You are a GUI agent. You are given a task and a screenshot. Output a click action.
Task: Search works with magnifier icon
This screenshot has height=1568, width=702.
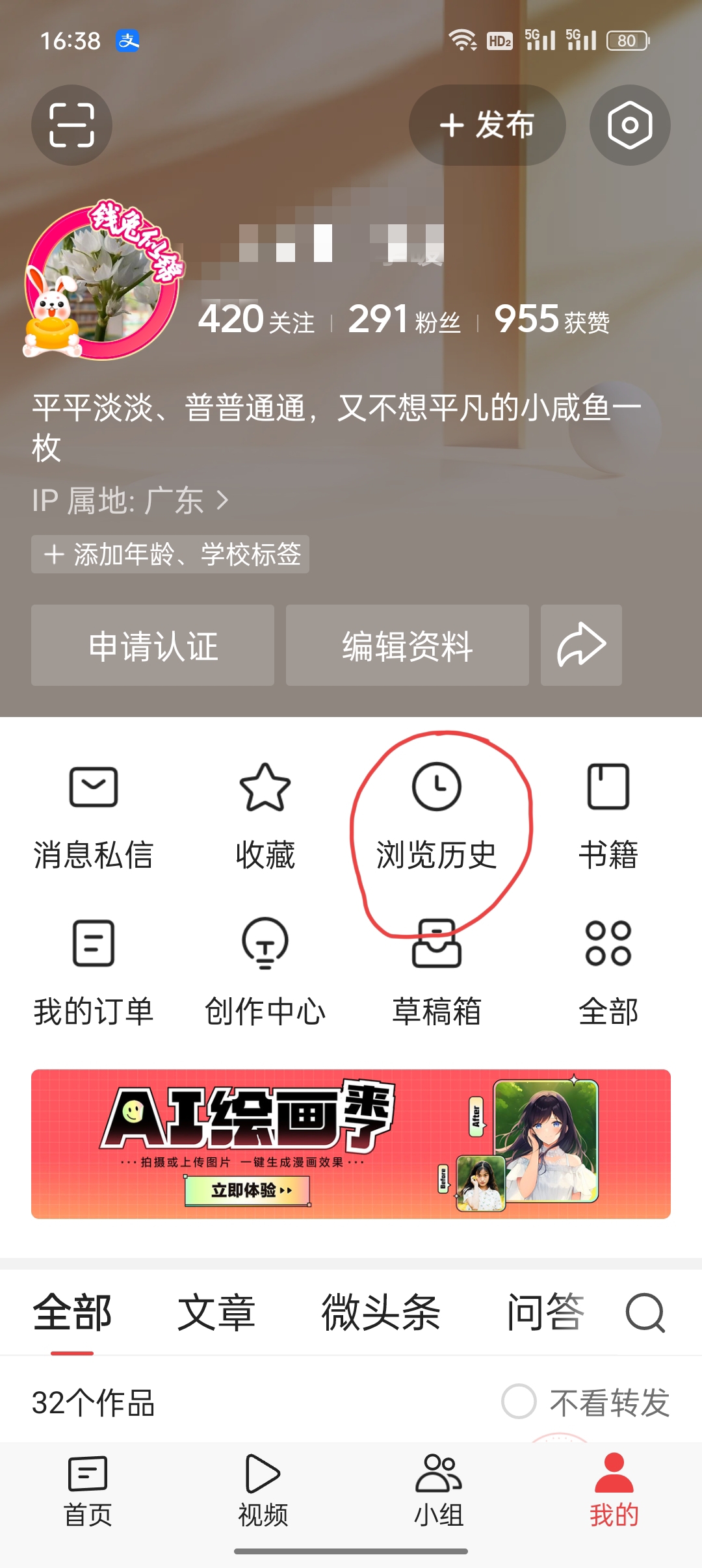coord(645,1313)
